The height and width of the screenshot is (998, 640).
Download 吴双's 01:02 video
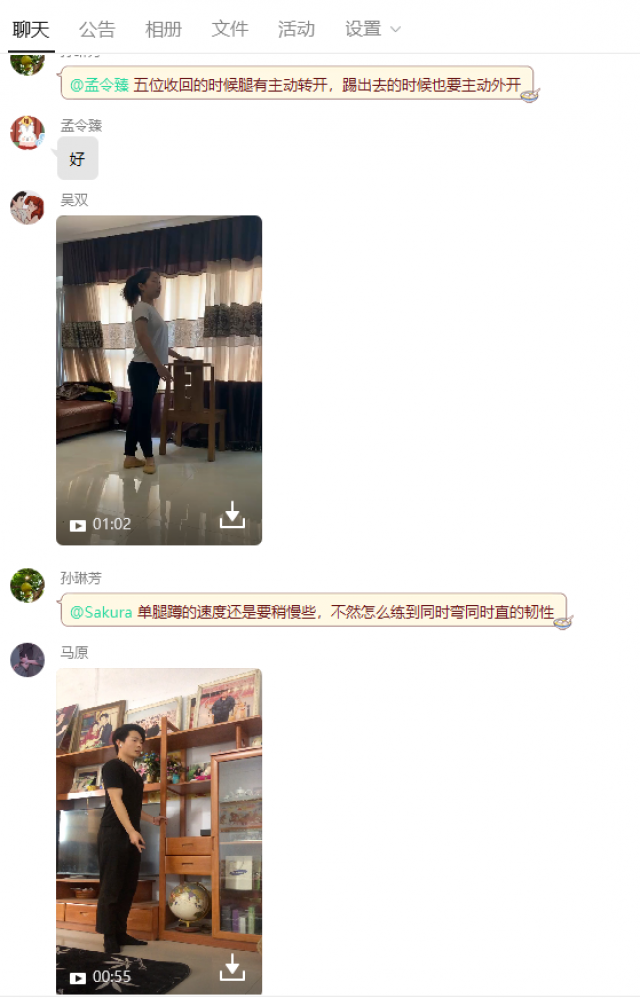click(x=232, y=516)
